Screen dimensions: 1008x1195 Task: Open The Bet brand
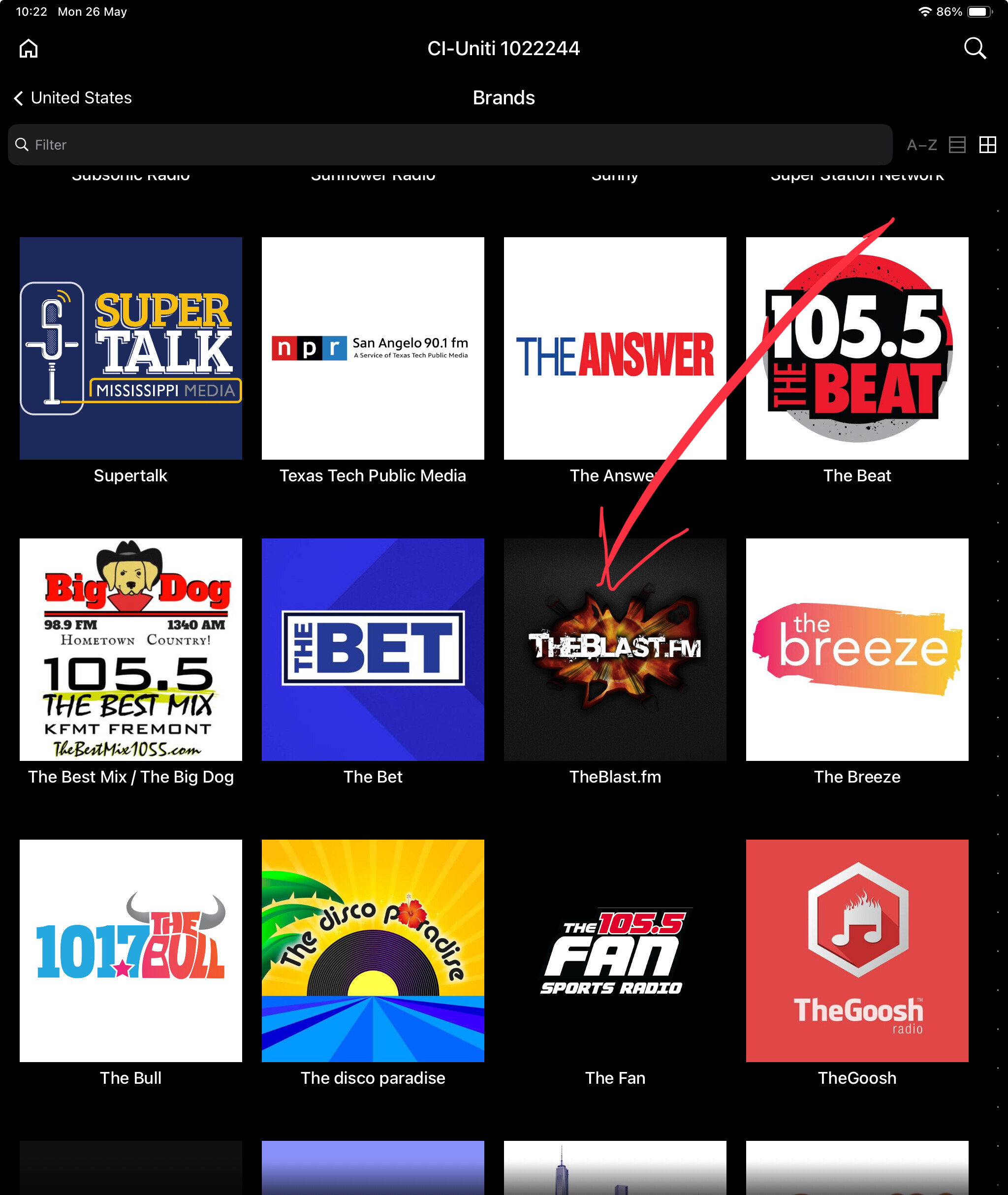click(x=373, y=649)
